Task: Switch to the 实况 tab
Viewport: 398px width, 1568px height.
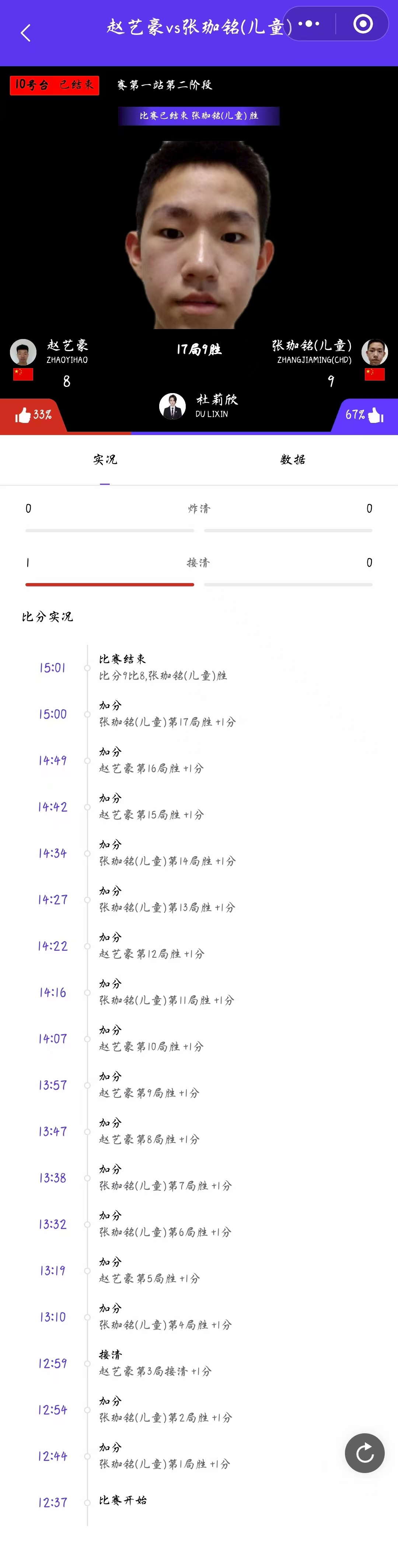Action: 105,460
